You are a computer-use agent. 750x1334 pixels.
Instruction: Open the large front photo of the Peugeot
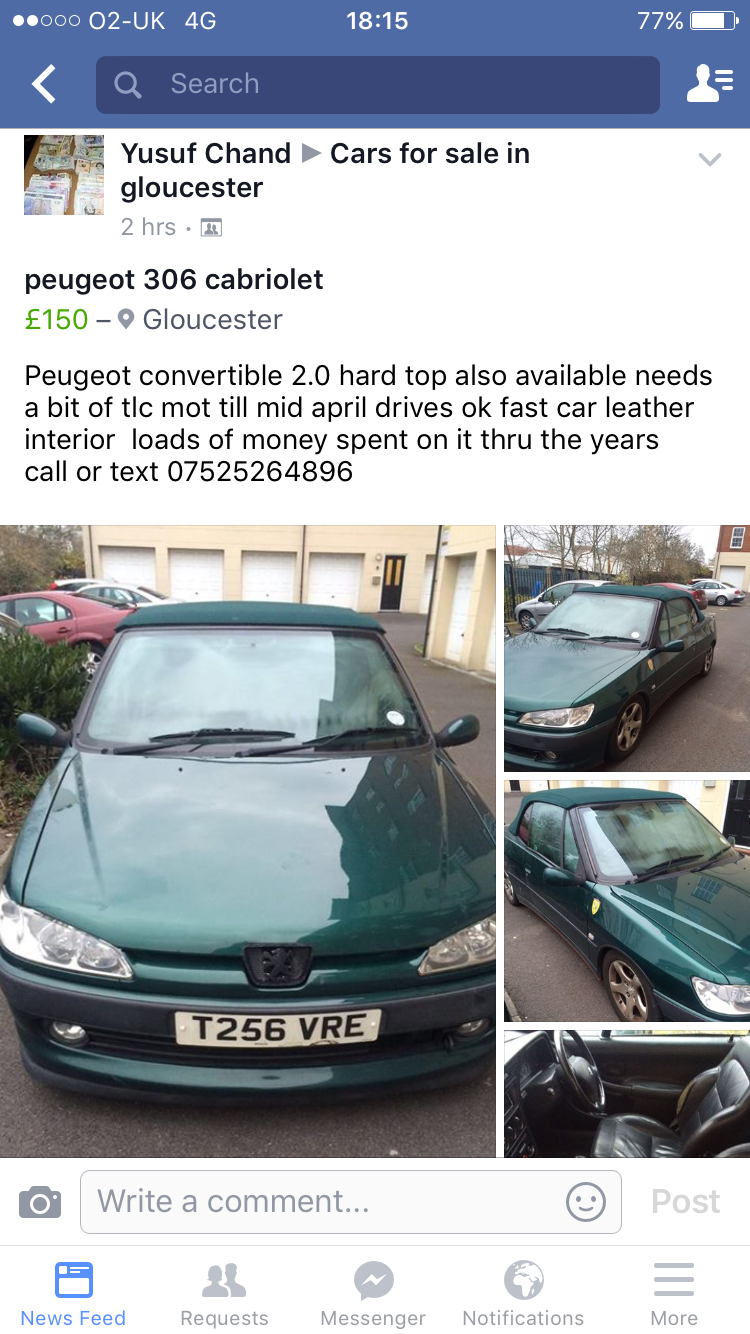[x=248, y=841]
